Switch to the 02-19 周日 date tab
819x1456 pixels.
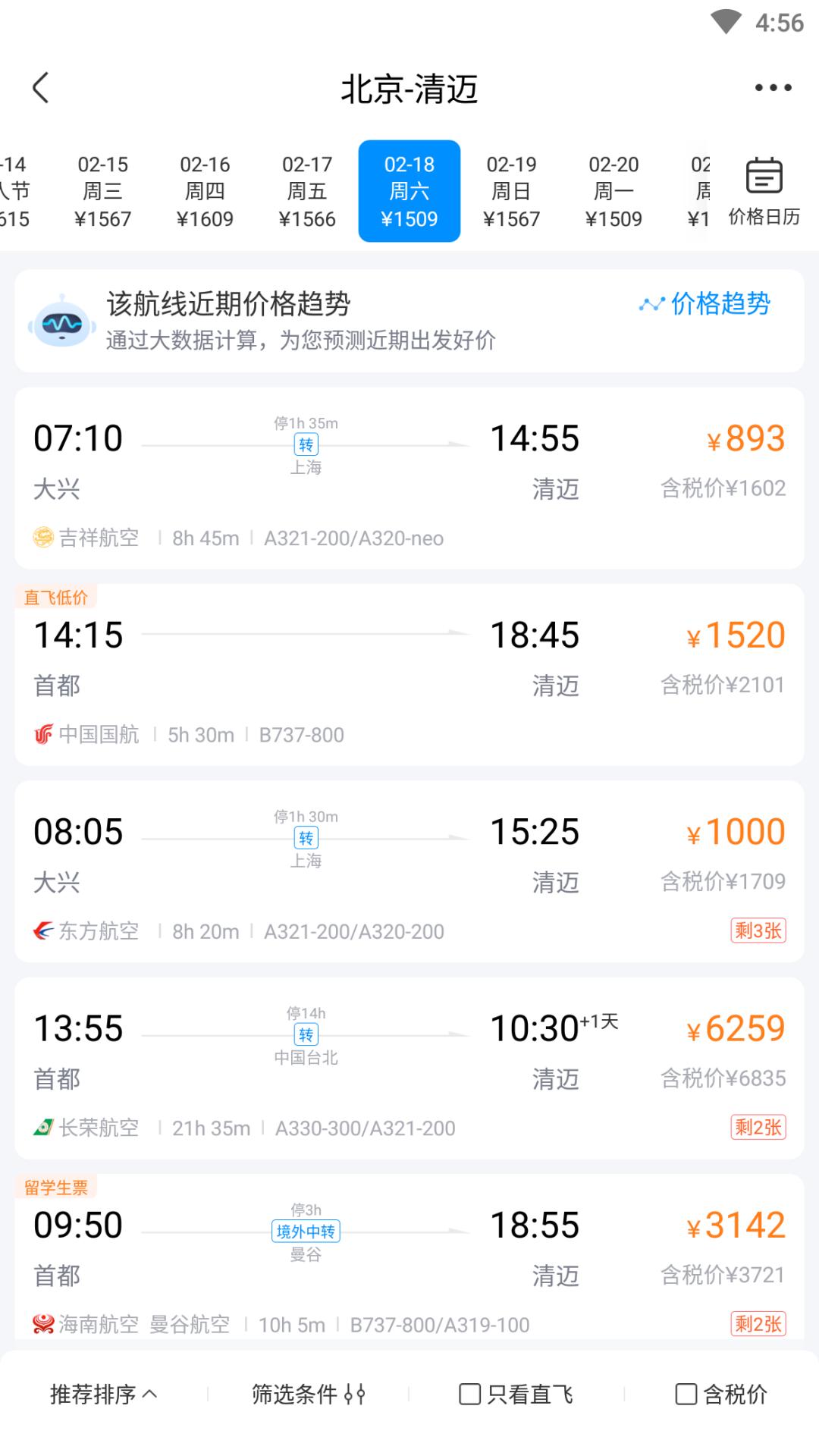tap(512, 190)
